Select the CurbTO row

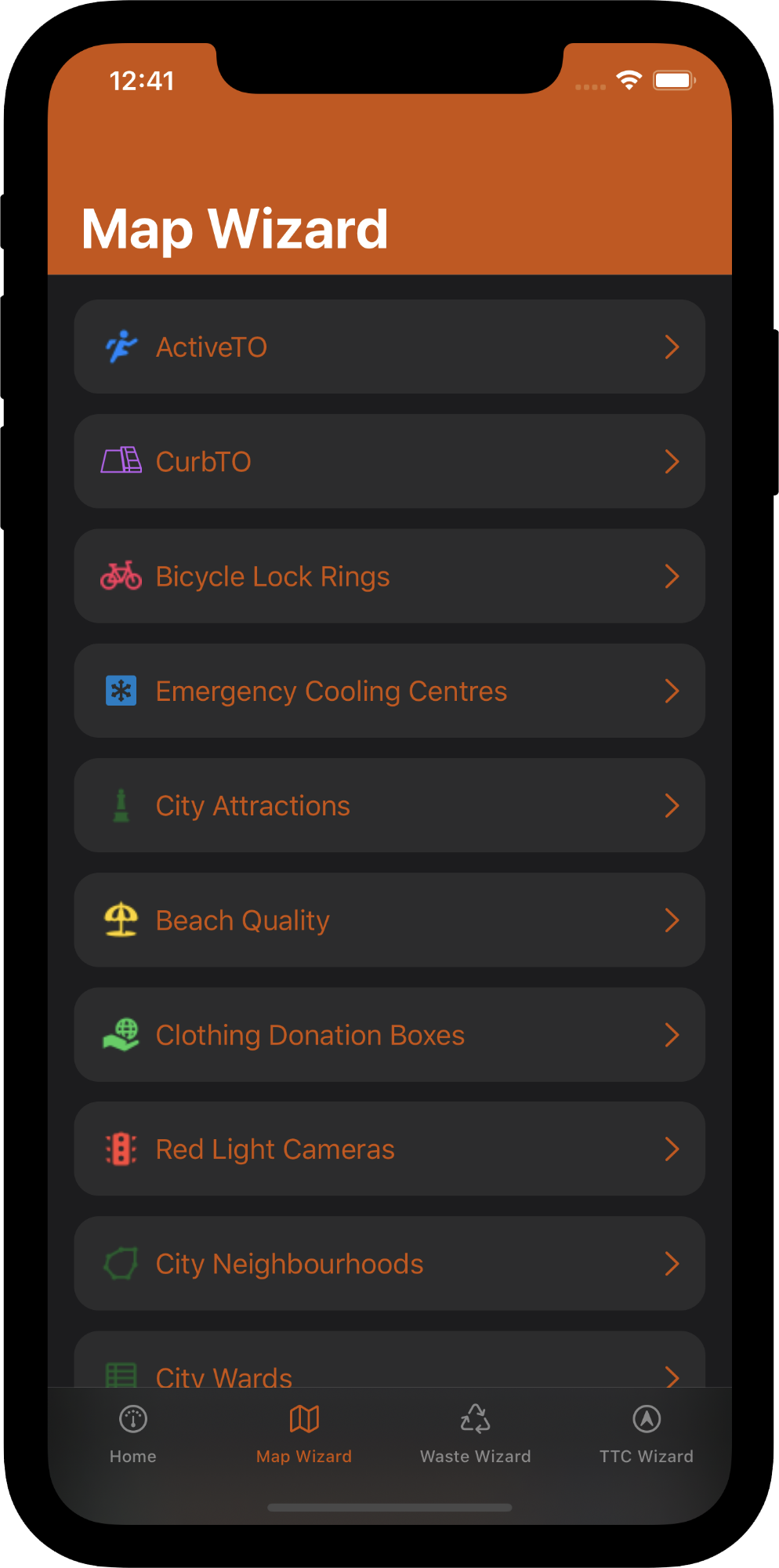[389, 461]
